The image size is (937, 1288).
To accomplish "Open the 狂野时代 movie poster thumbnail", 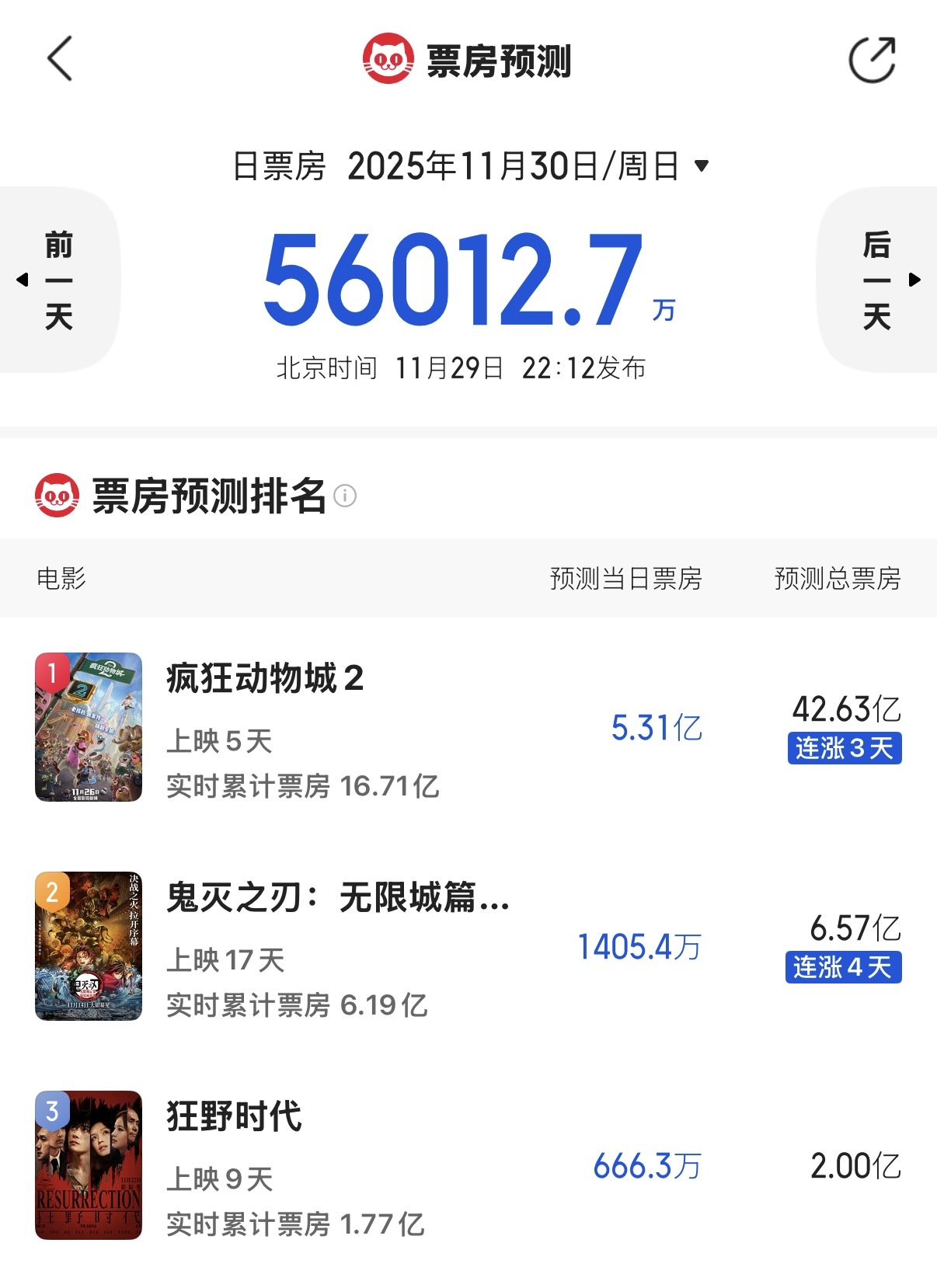I will tap(88, 1167).
